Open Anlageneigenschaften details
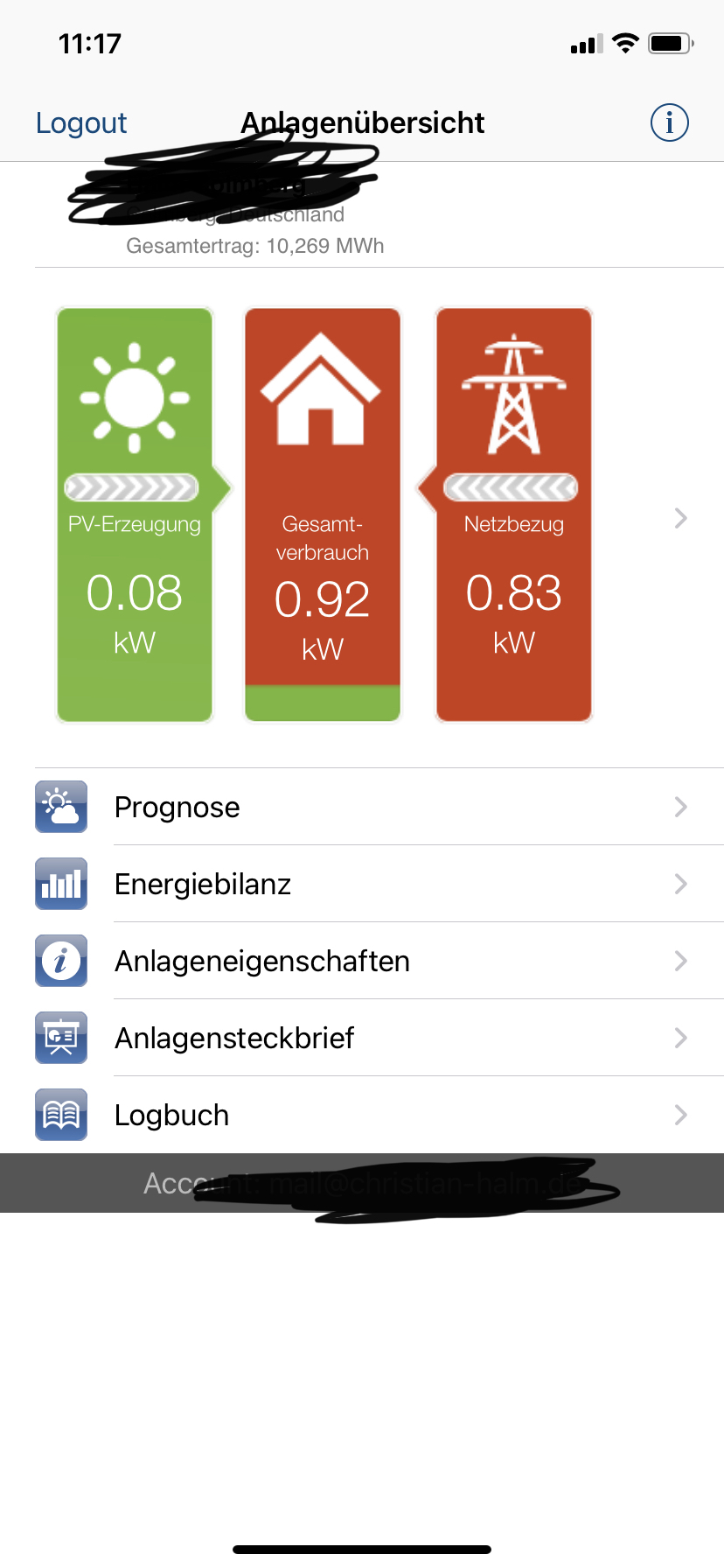Viewport: 724px width, 1568px height. (361, 961)
